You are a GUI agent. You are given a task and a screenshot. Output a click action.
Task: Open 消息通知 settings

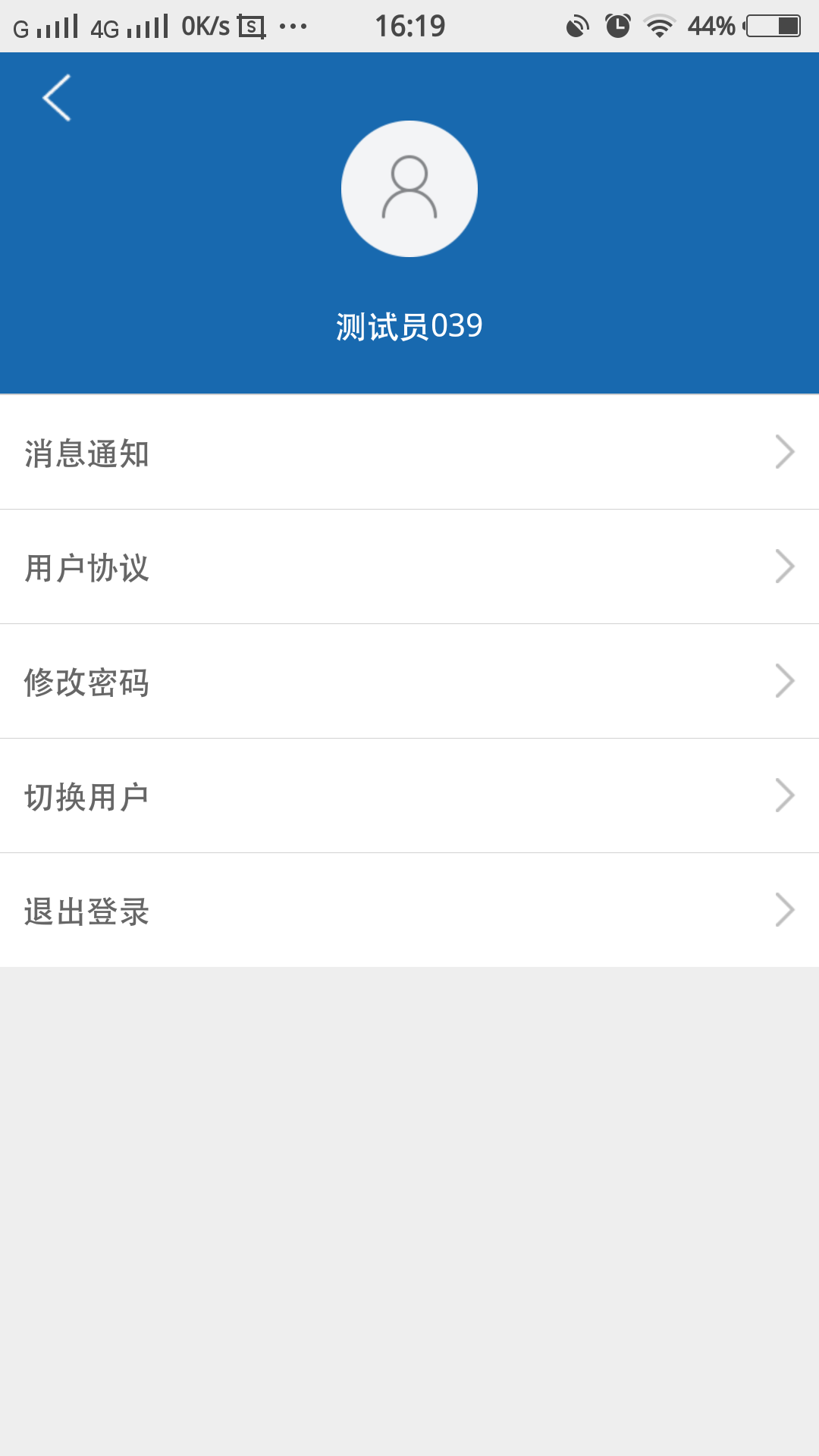[409, 453]
